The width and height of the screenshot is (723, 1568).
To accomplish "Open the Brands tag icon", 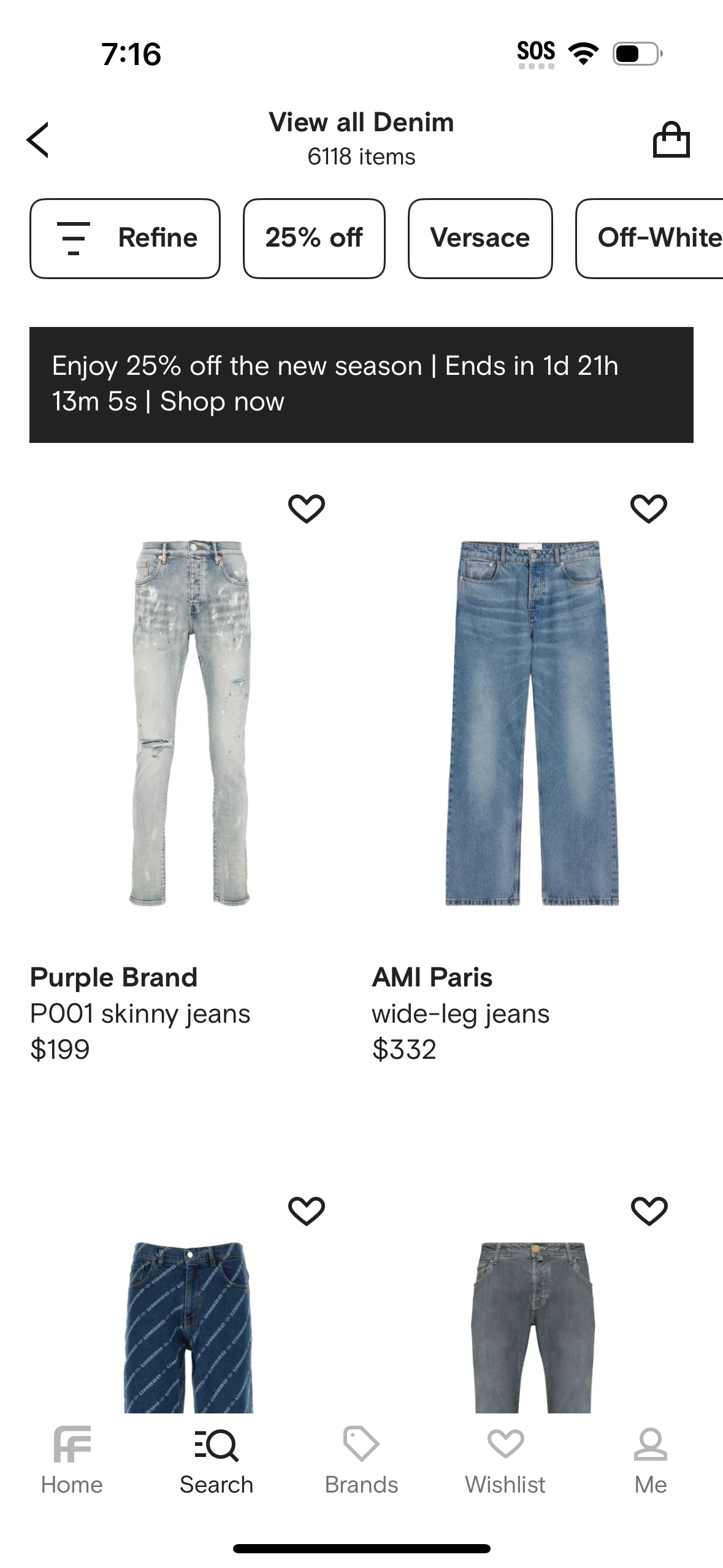I will tap(361, 1445).
